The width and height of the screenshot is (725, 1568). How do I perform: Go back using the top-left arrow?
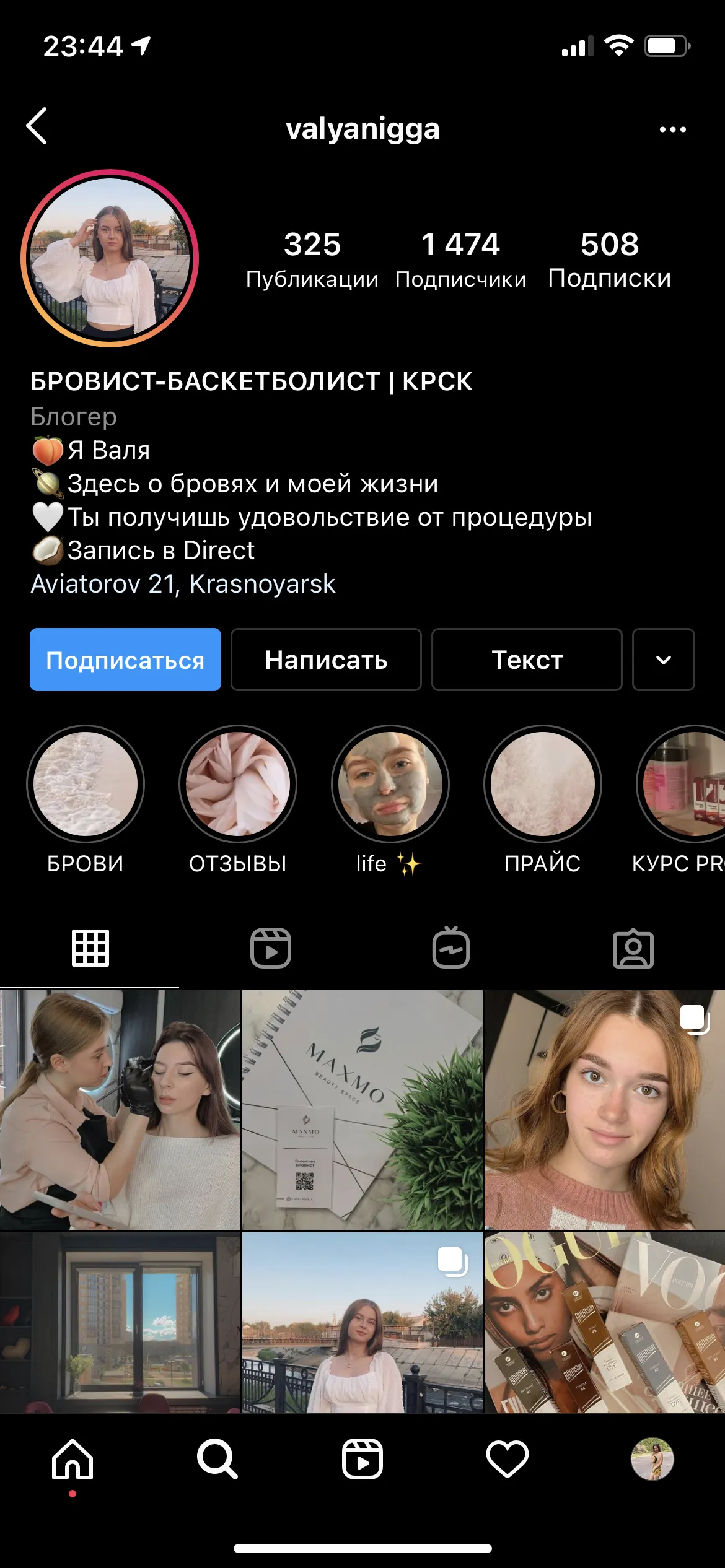[37, 126]
